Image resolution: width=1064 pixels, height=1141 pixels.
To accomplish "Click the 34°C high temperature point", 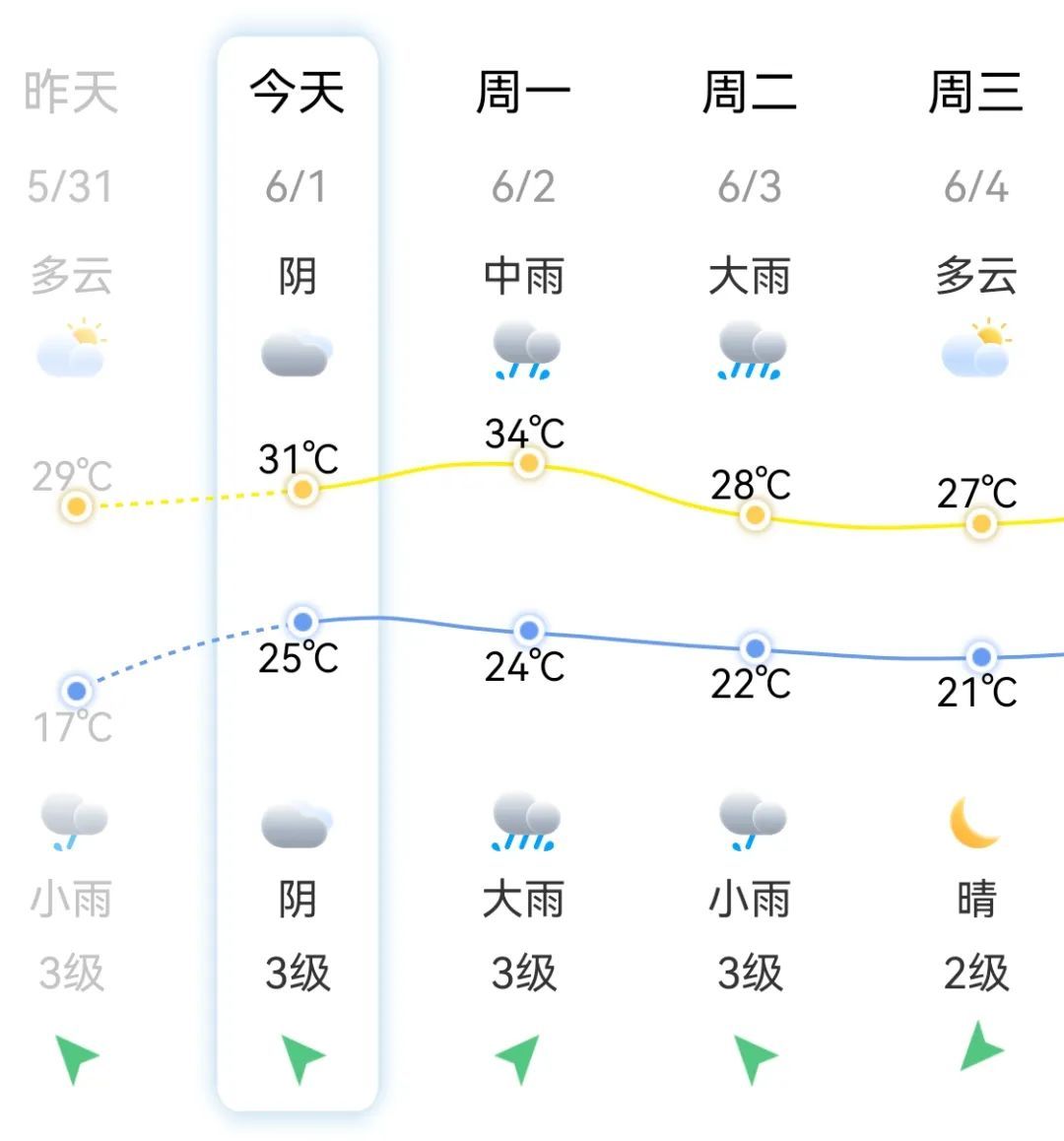I will point(527,463).
